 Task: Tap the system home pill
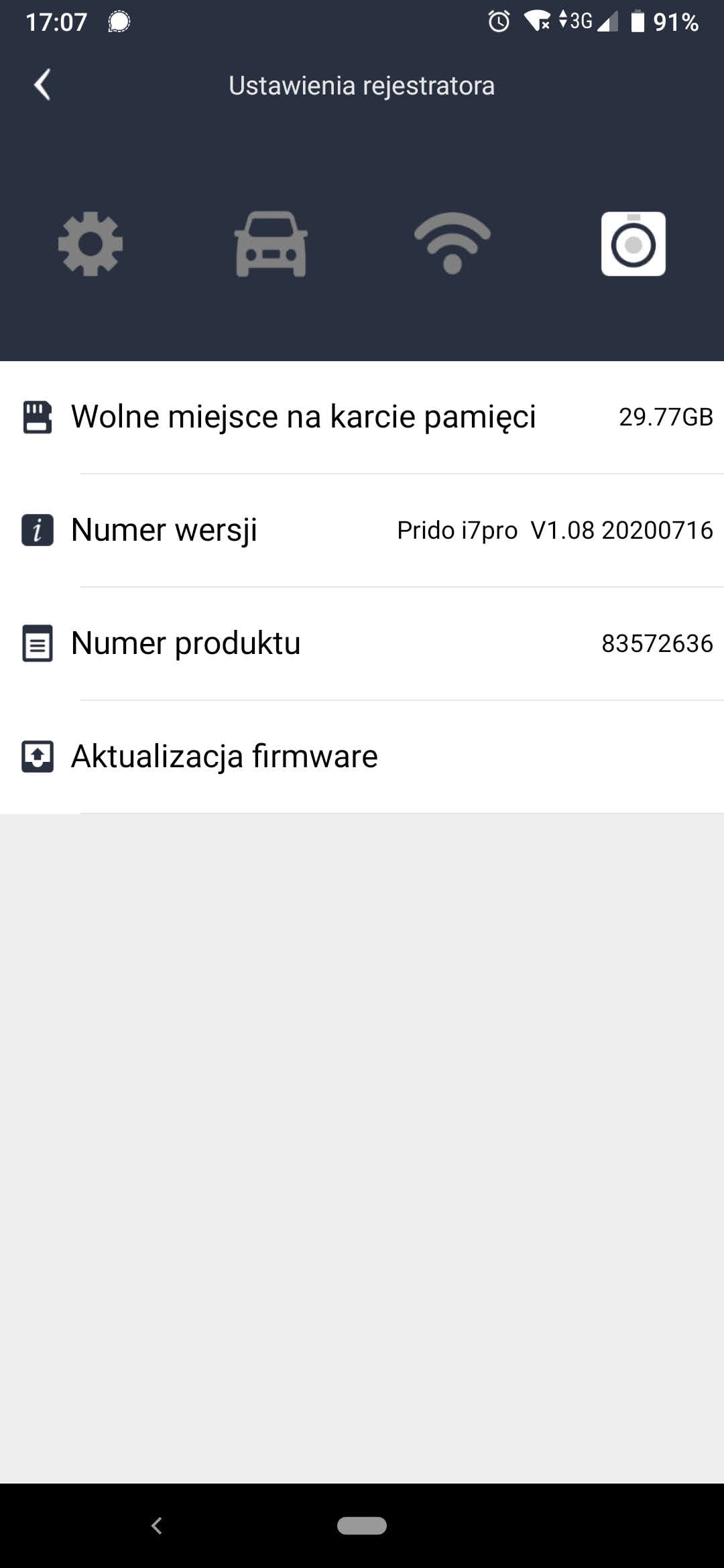point(362,1526)
